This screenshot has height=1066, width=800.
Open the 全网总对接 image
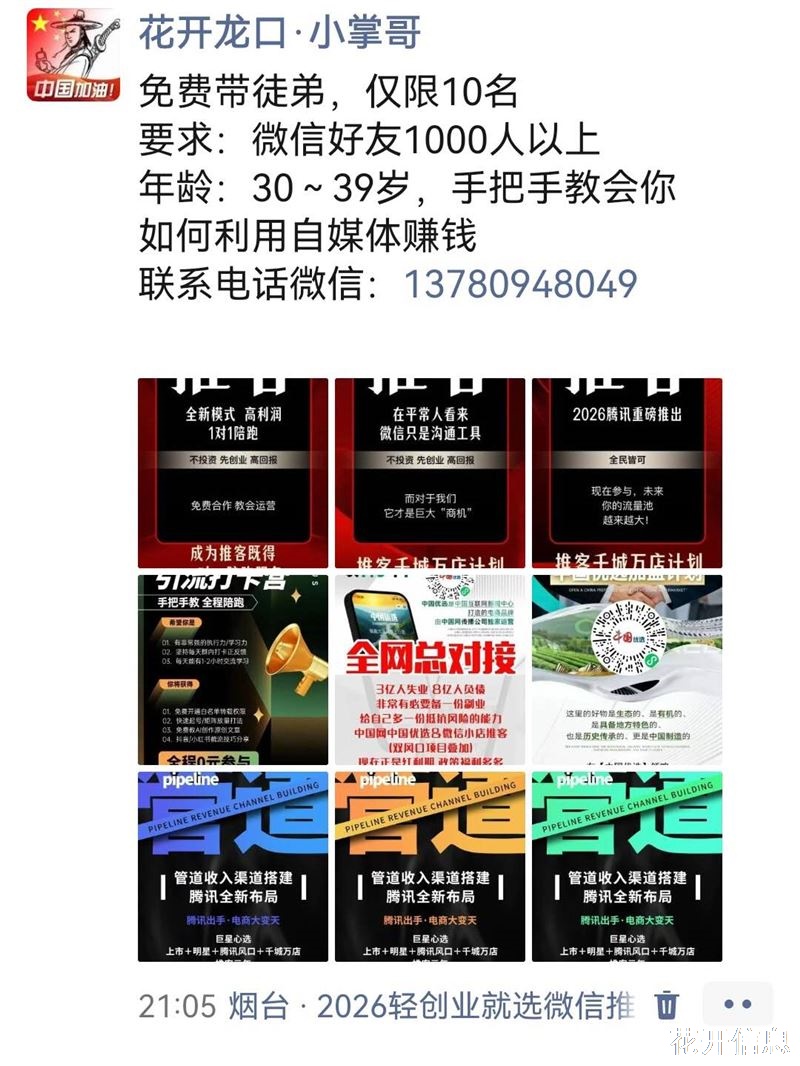pyautogui.click(x=429, y=670)
